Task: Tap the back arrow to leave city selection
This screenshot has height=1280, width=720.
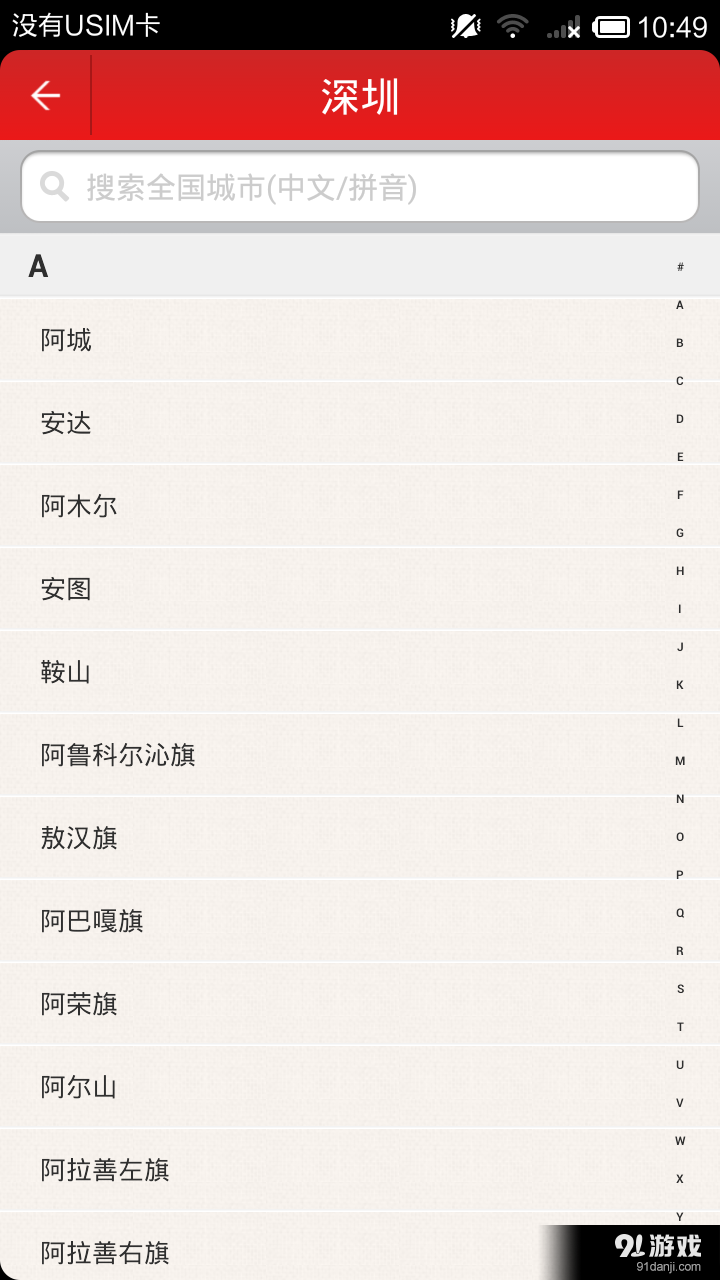Action: [43, 95]
